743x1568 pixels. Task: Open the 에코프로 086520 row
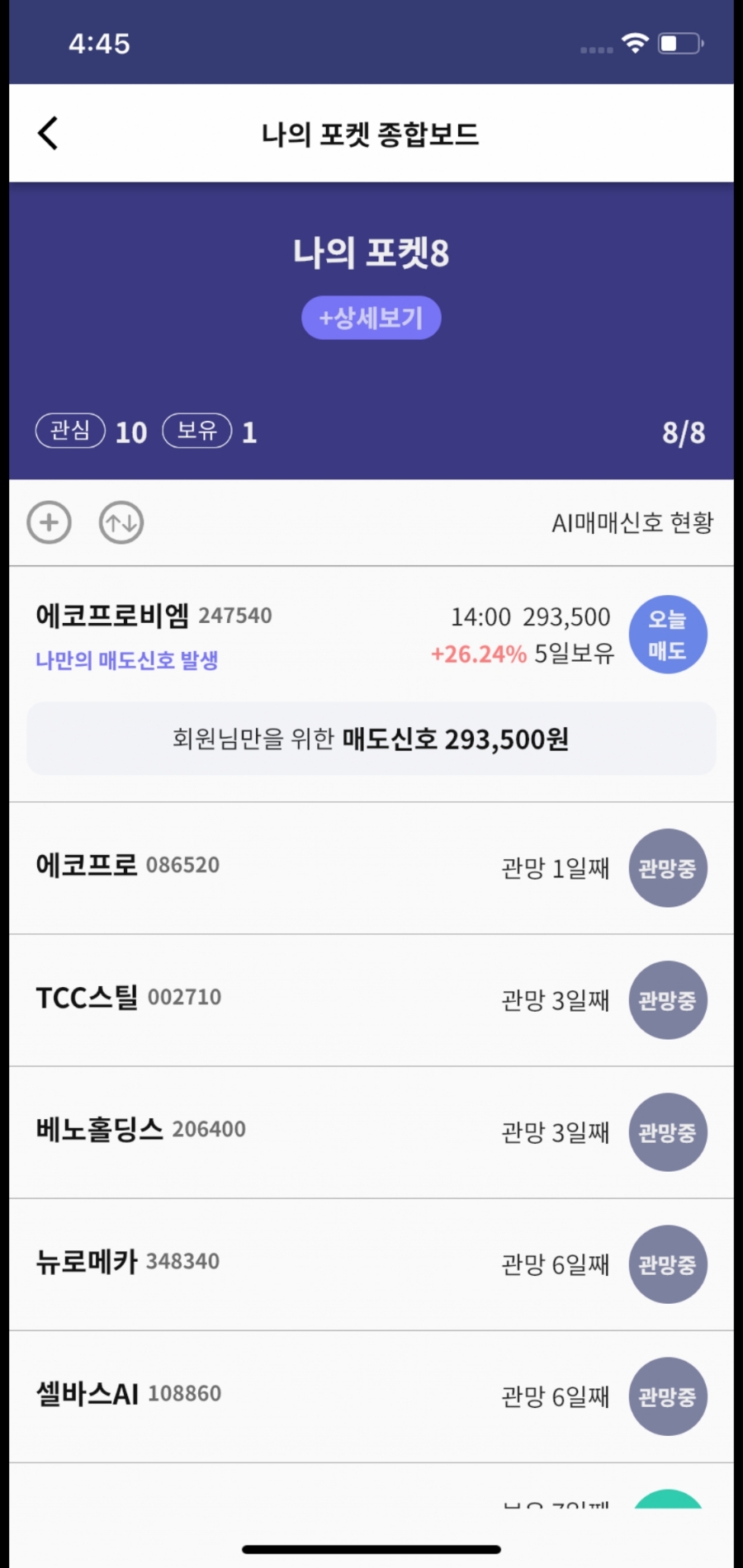pyautogui.click(x=248, y=867)
